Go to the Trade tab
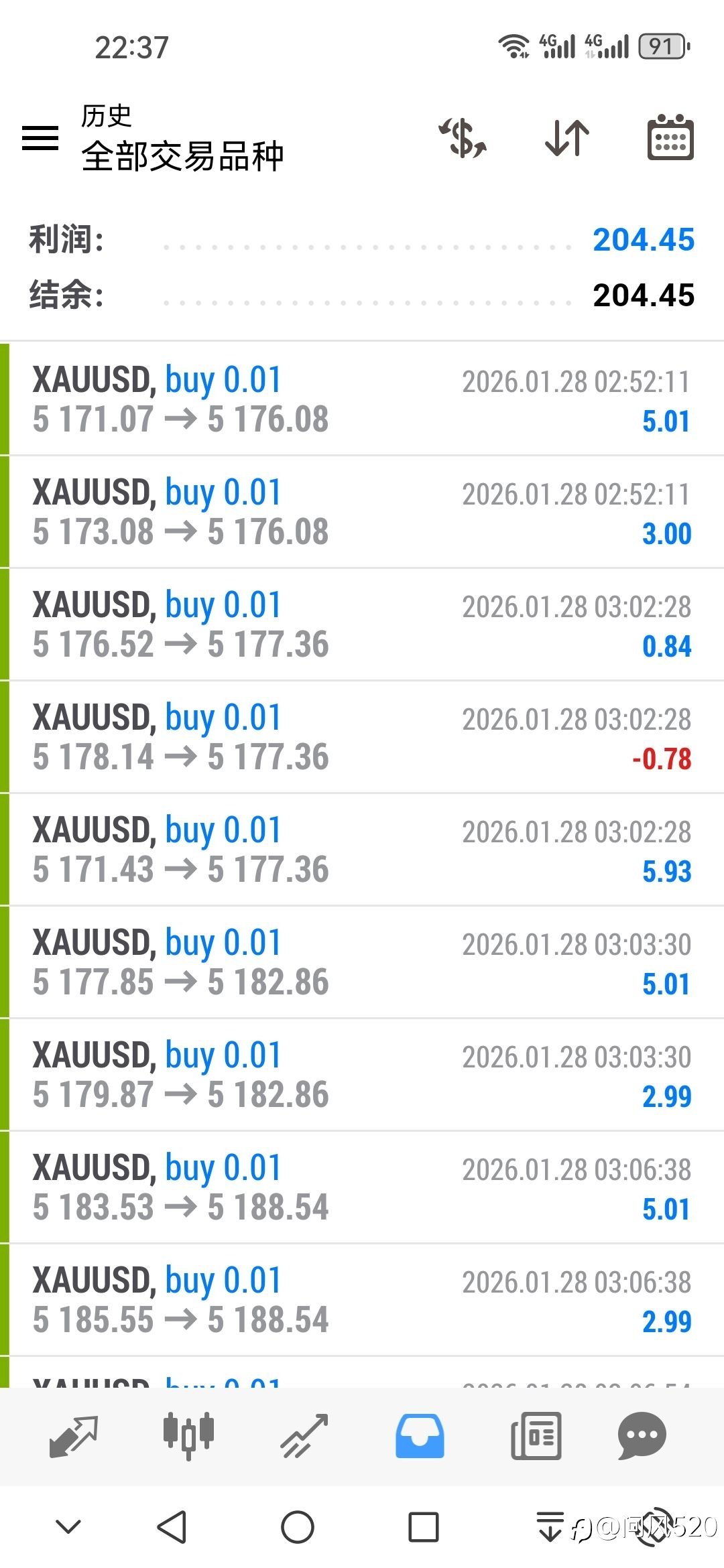The width and height of the screenshot is (724, 1568). [x=304, y=1435]
